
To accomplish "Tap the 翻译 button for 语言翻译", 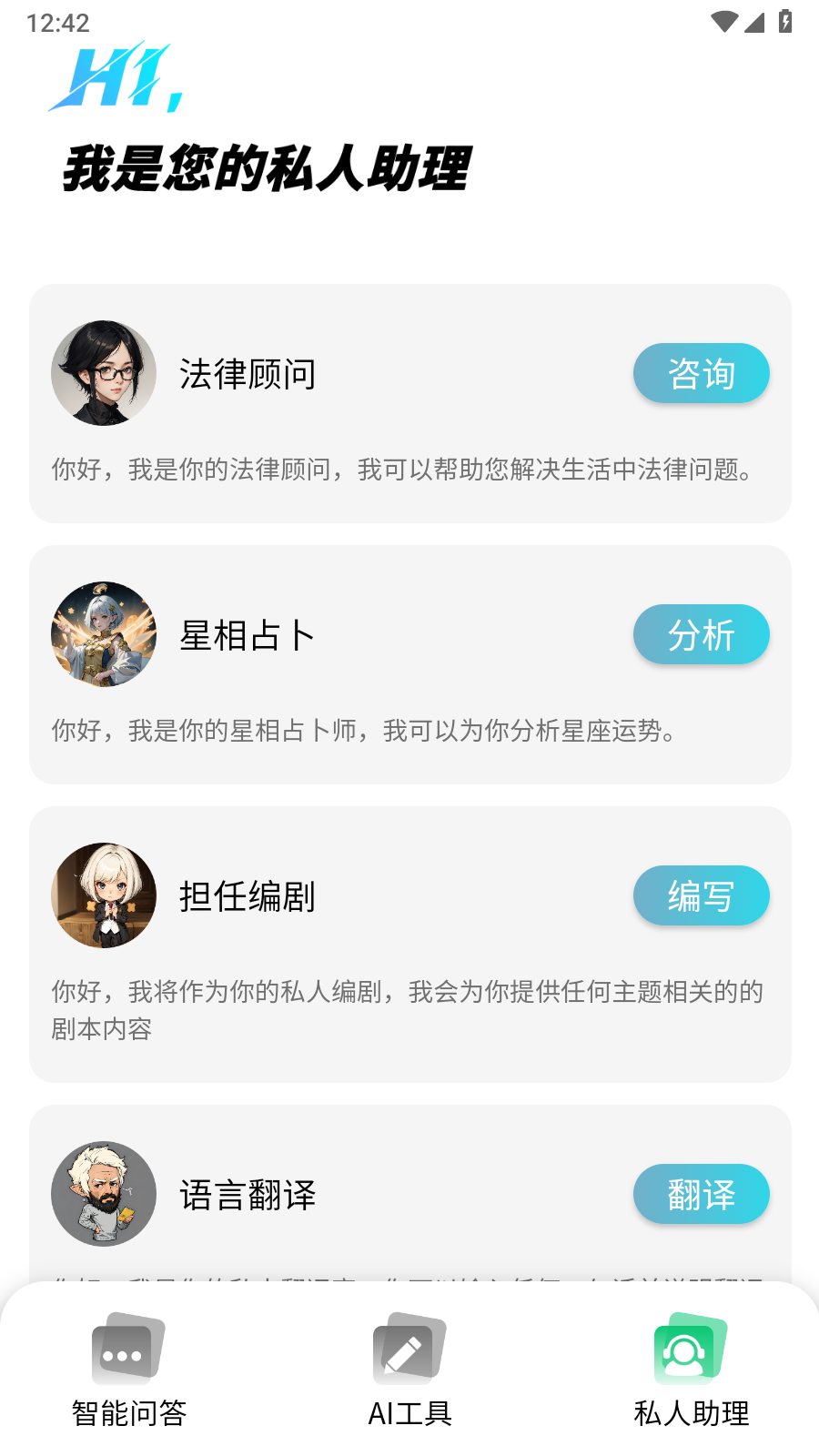I will coord(701,1194).
